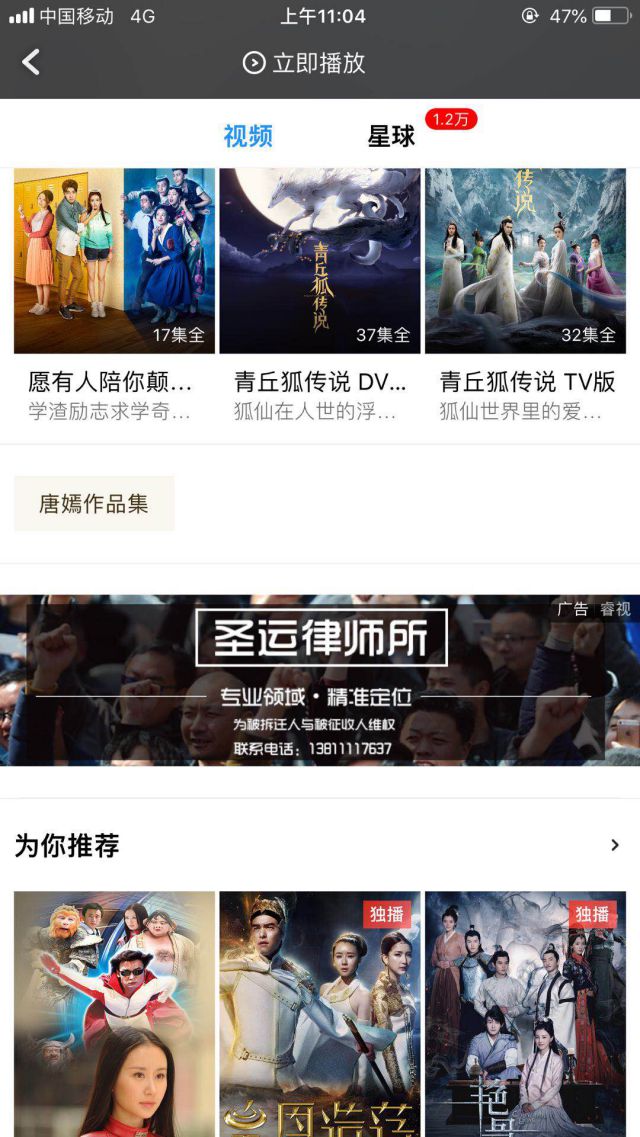Switch to the 视频 tab
The image size is (640, 1137).
pyautogui.click(x=248, y=136)
